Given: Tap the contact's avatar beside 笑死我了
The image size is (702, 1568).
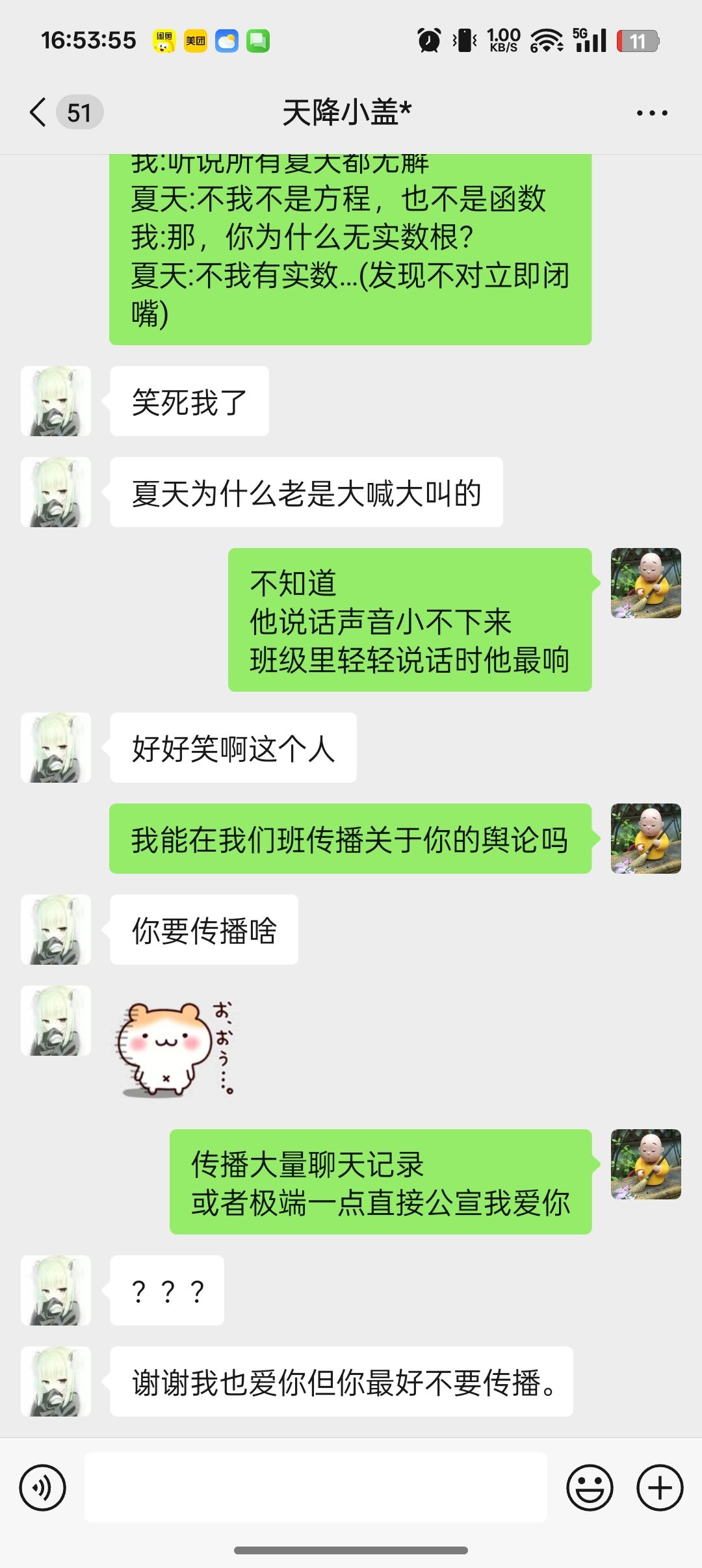Looking at the screenshot, I should (56, 401).
